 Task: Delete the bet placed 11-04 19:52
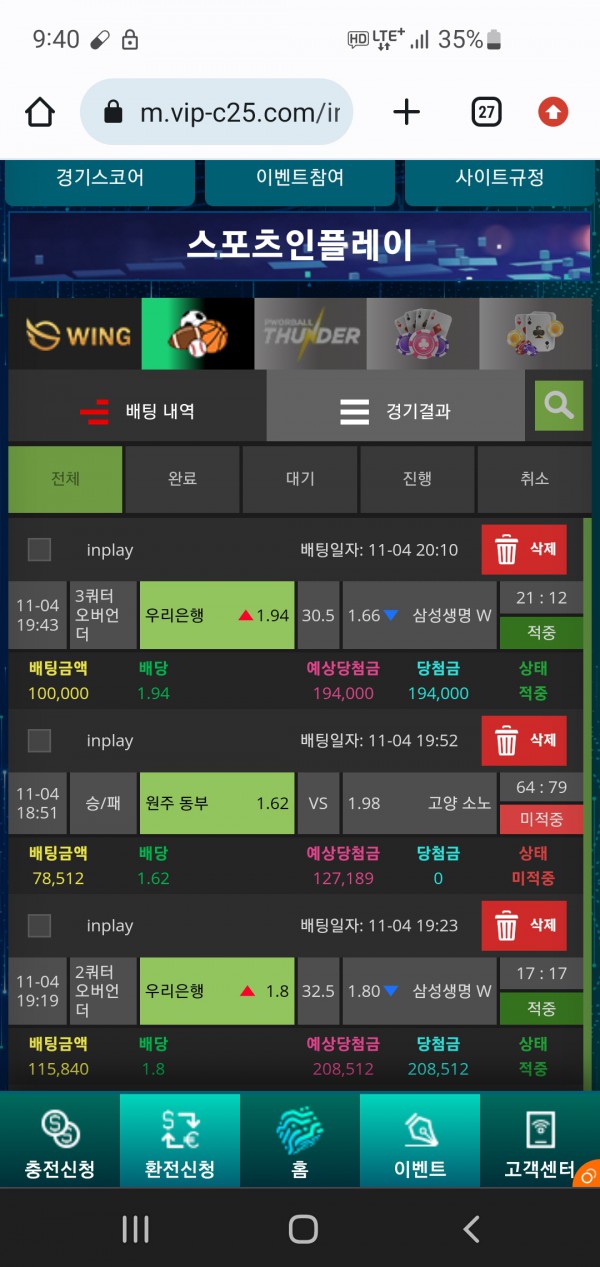point(523,741)
